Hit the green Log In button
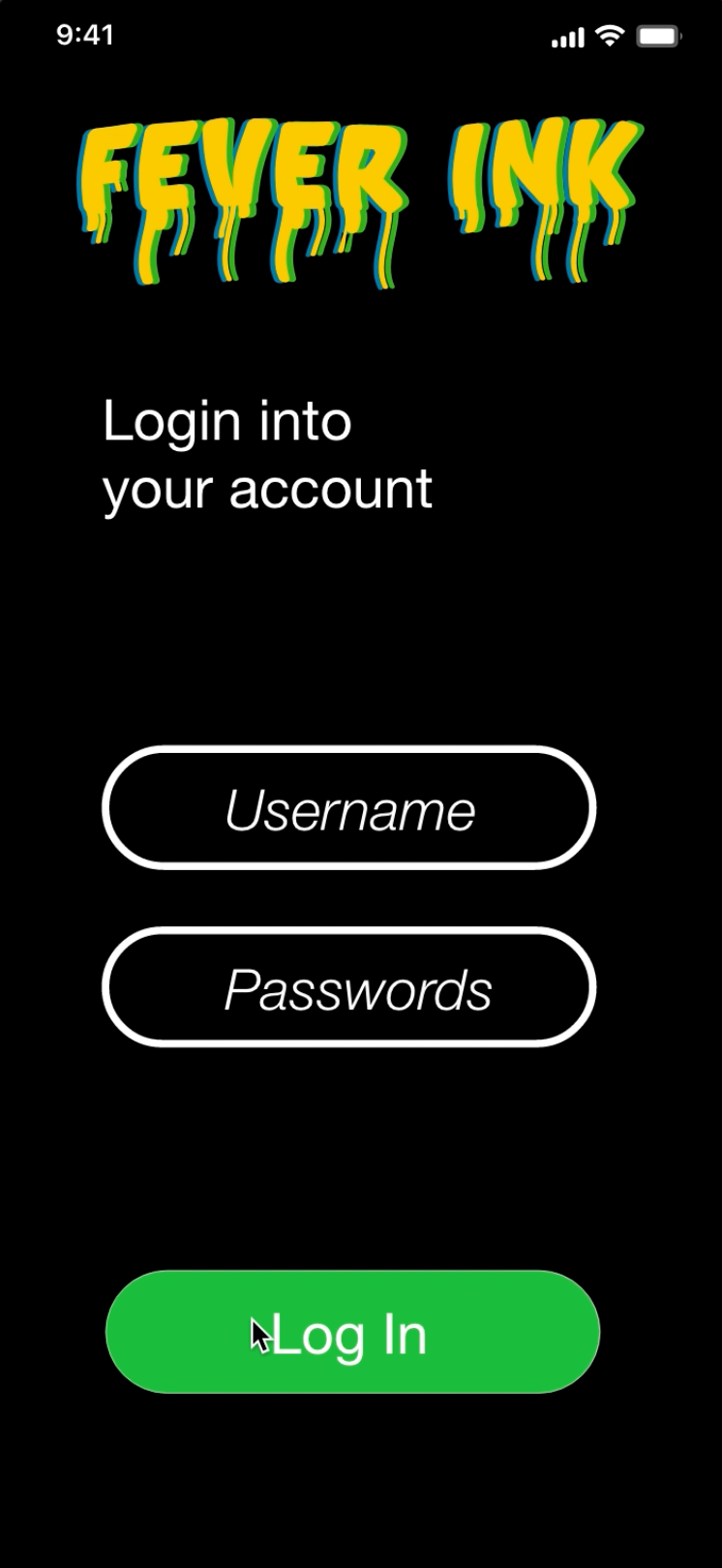 tap(352, 1332)
